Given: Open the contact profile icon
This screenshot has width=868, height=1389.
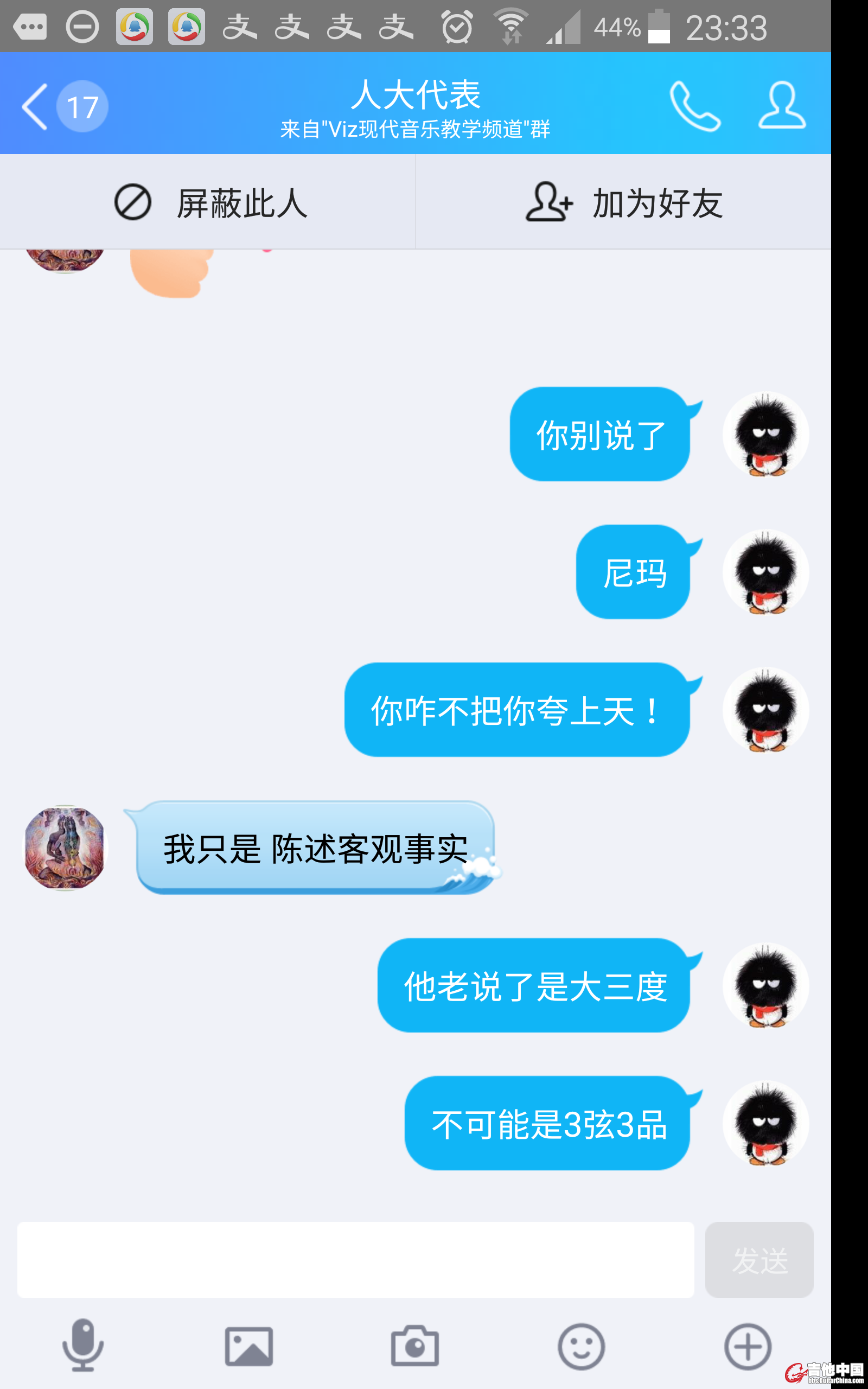Looking at the screenshot, I should (x=782, y=106).
